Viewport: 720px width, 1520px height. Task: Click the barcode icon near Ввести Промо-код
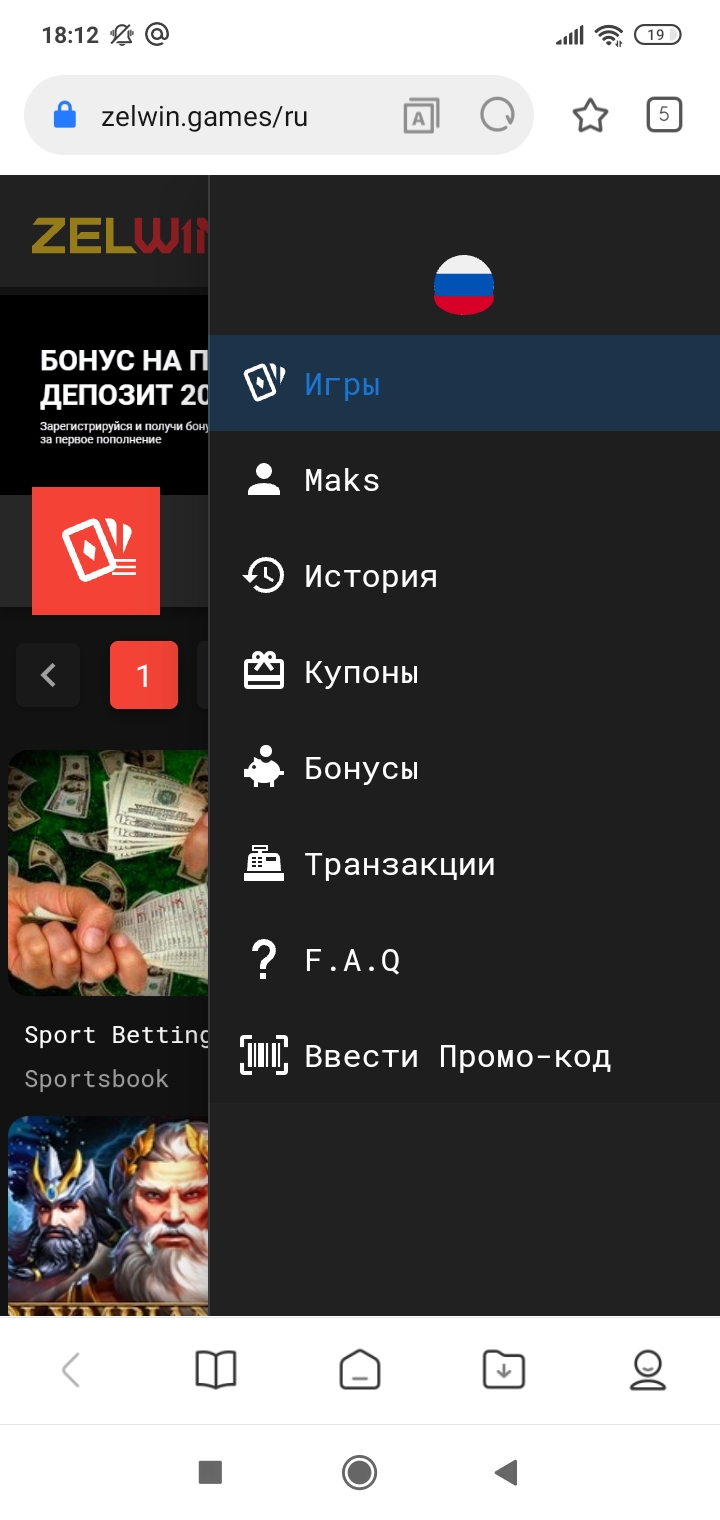tap(264, 1055)
